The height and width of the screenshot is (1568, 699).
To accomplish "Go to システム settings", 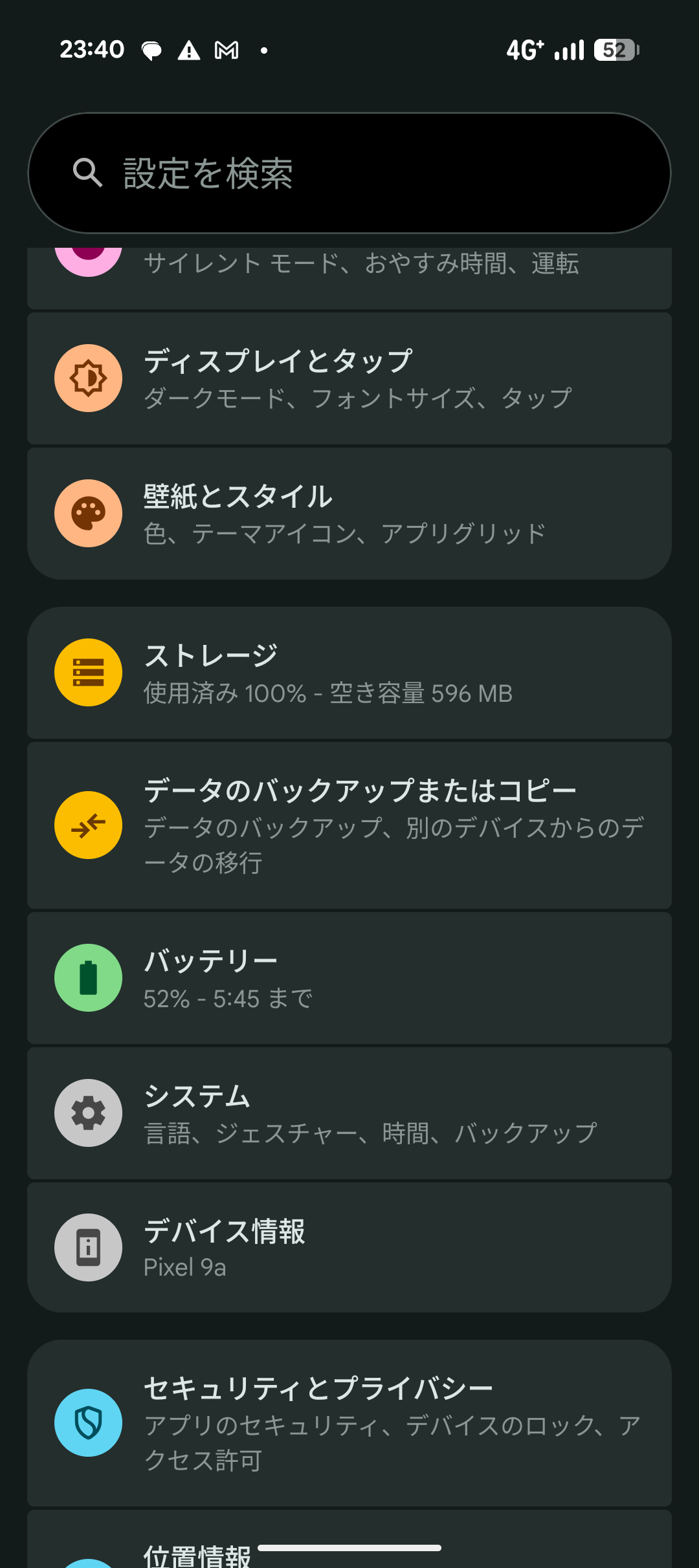I will (349, 1113).
